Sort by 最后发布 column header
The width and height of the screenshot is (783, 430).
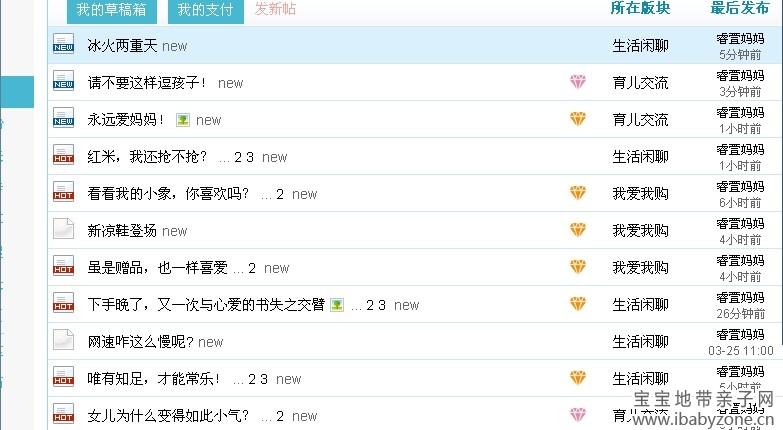740,8
